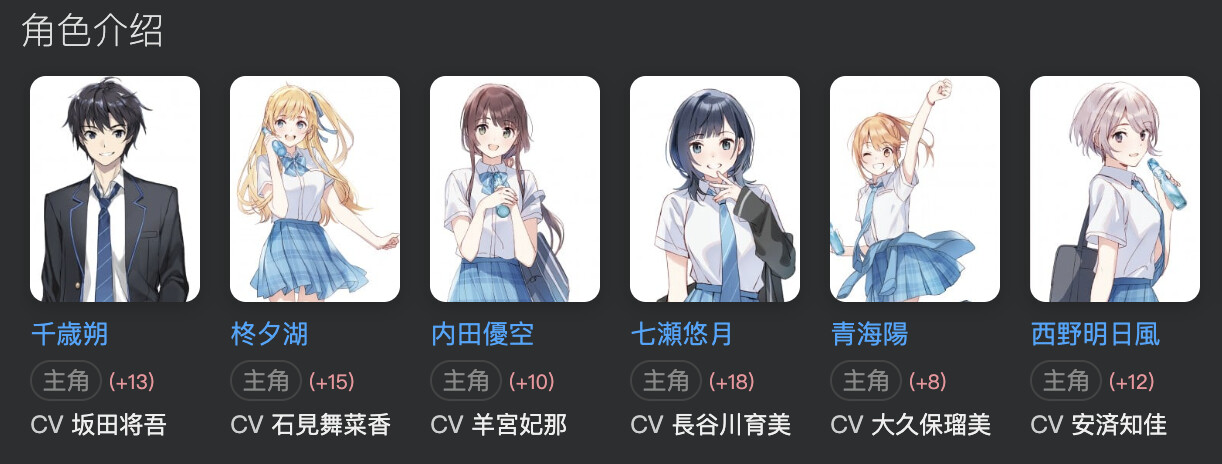Tap the portrait of 内田優空
Screen dimensions: 1222x464
pyautogui.click(x=515, y=189)
